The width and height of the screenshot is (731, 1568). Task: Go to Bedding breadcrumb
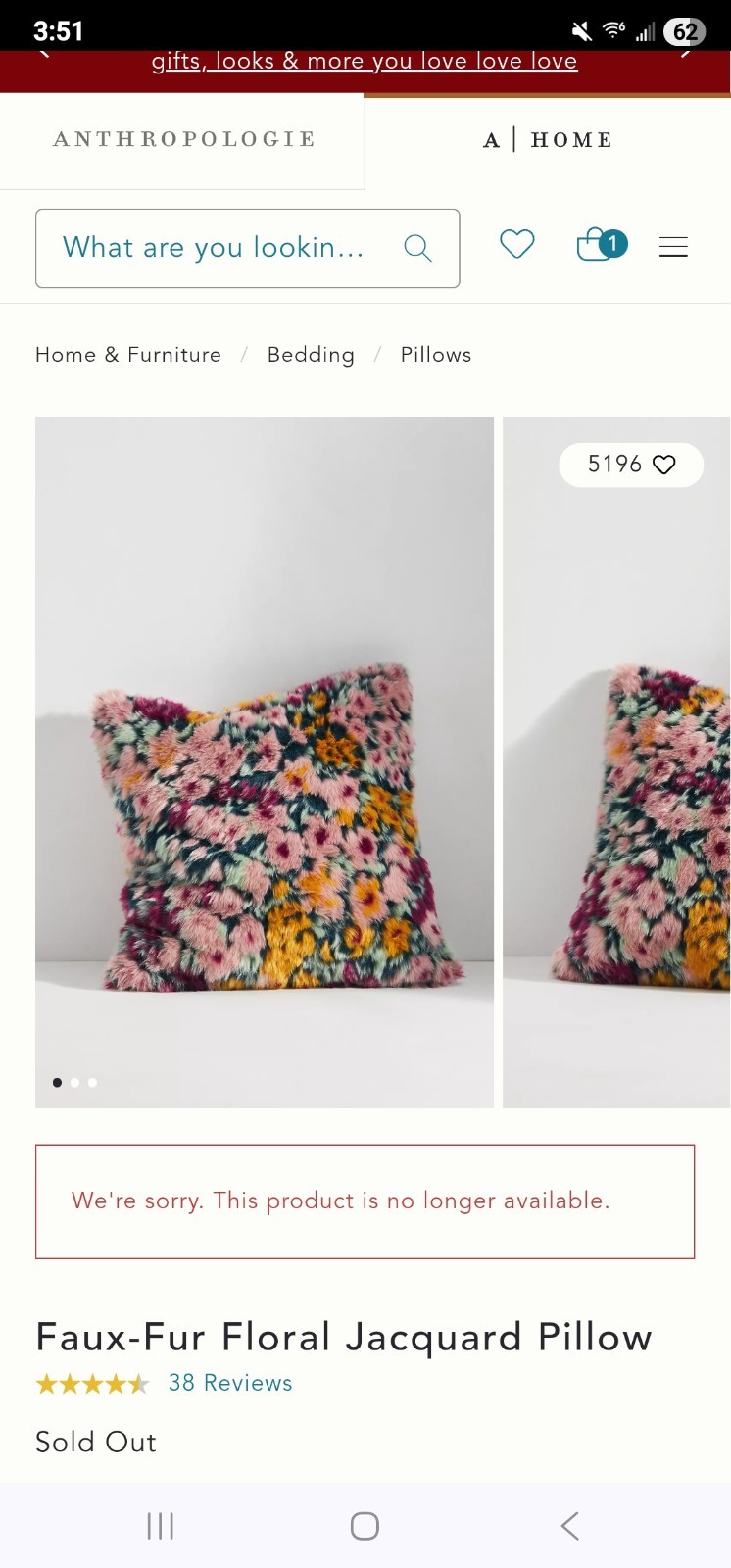pyautogui.click(x=311, y=355)
